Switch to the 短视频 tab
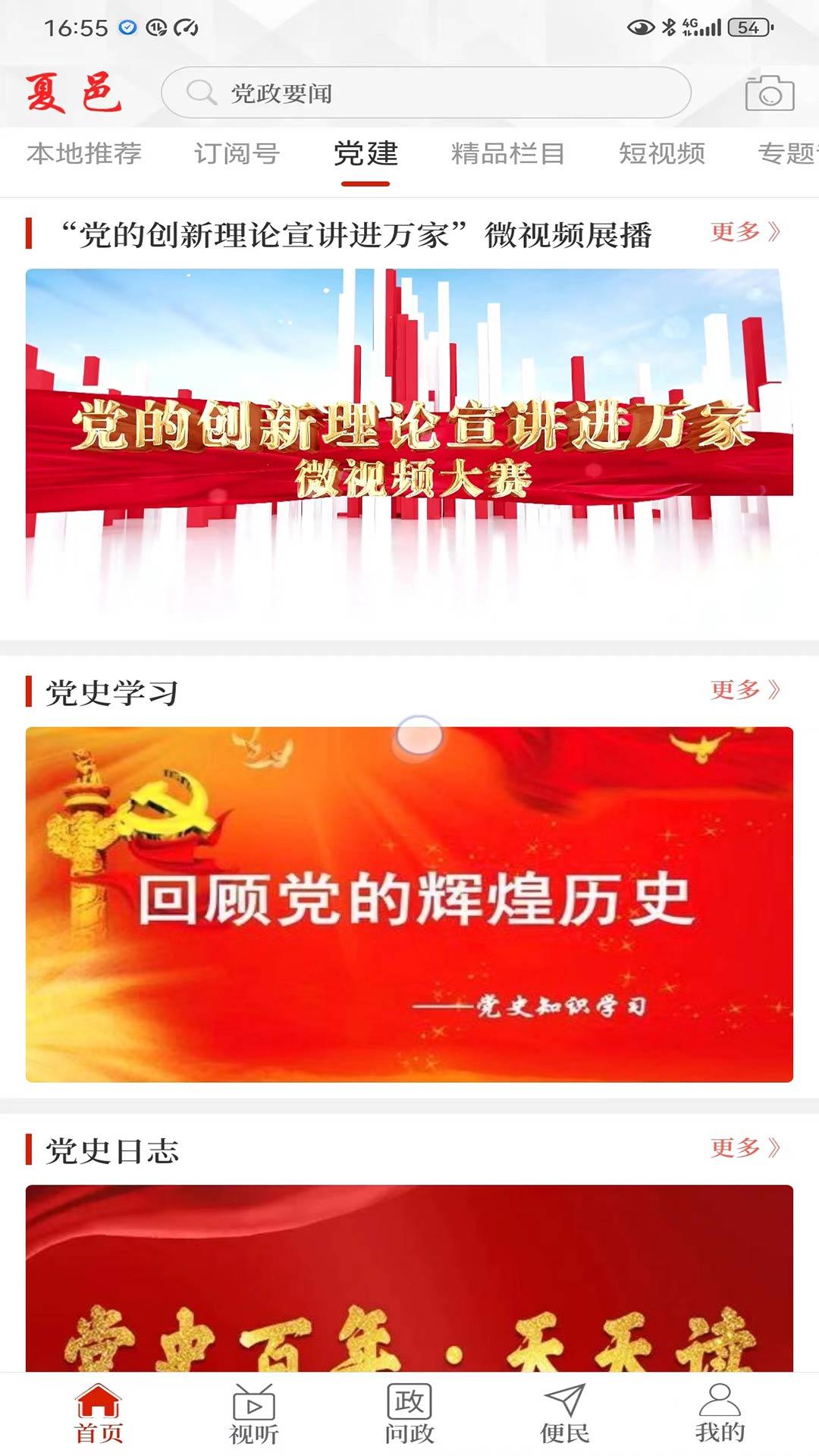Image resolution: width=819 pixels, height=1456 pixels. [x=662, y=153]
